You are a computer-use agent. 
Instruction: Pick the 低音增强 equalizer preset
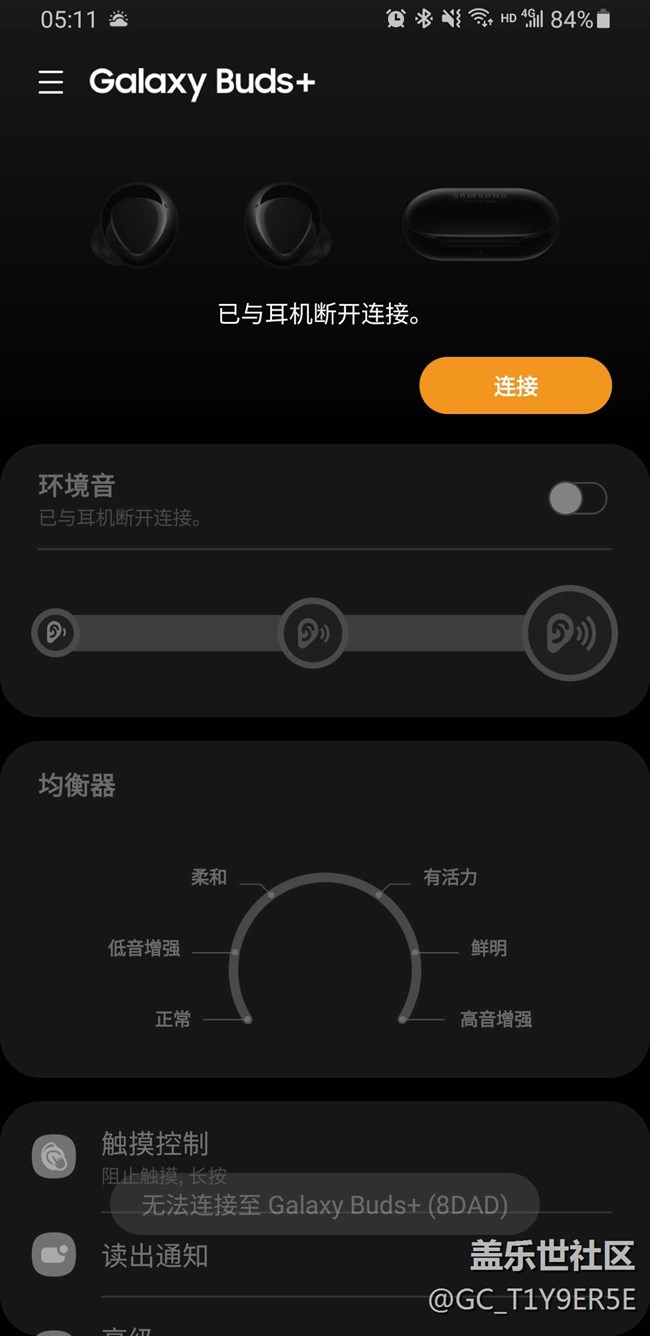point(235,952)
